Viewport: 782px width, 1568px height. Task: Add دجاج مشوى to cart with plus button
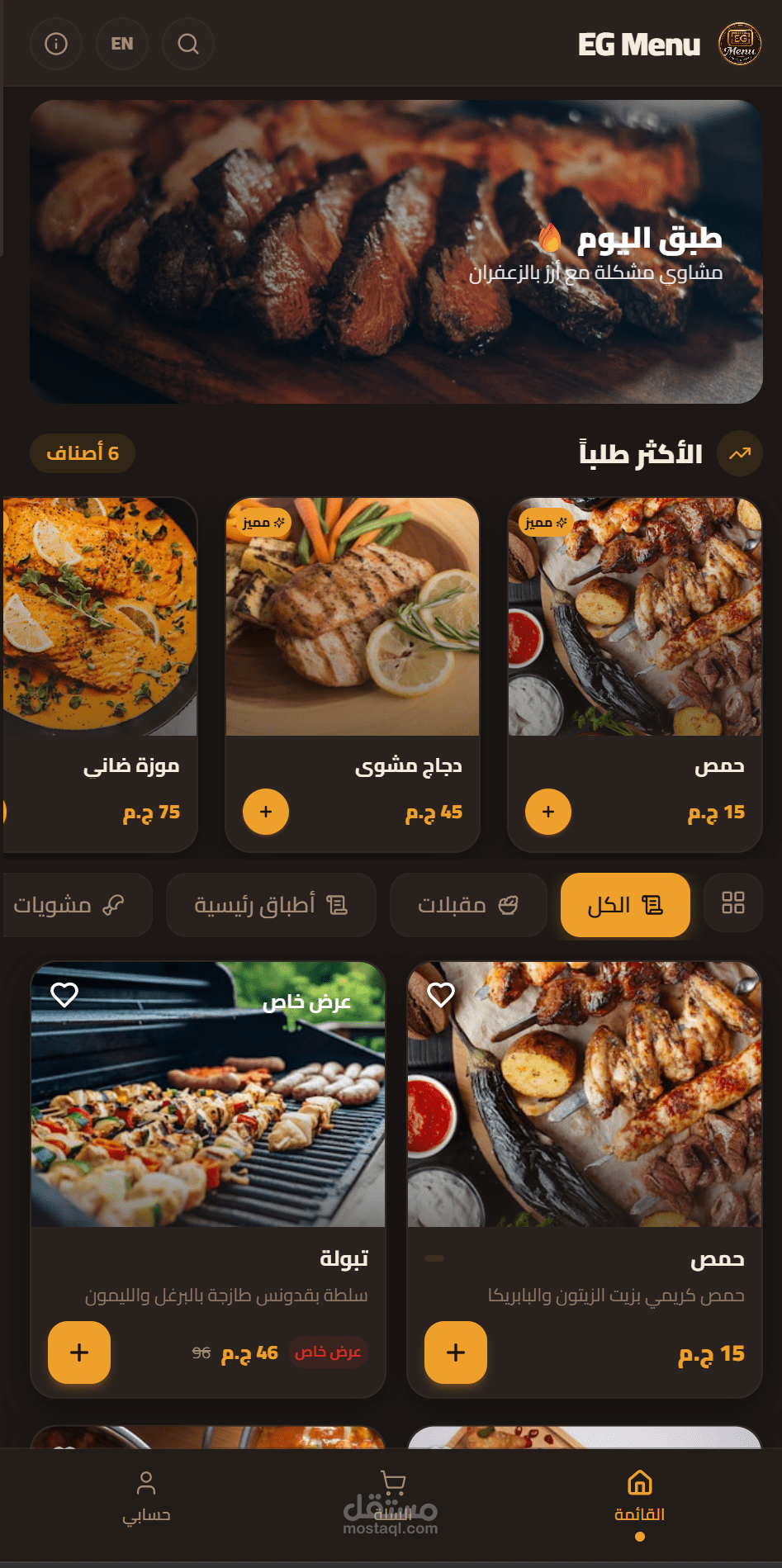[x=265, y=812]
